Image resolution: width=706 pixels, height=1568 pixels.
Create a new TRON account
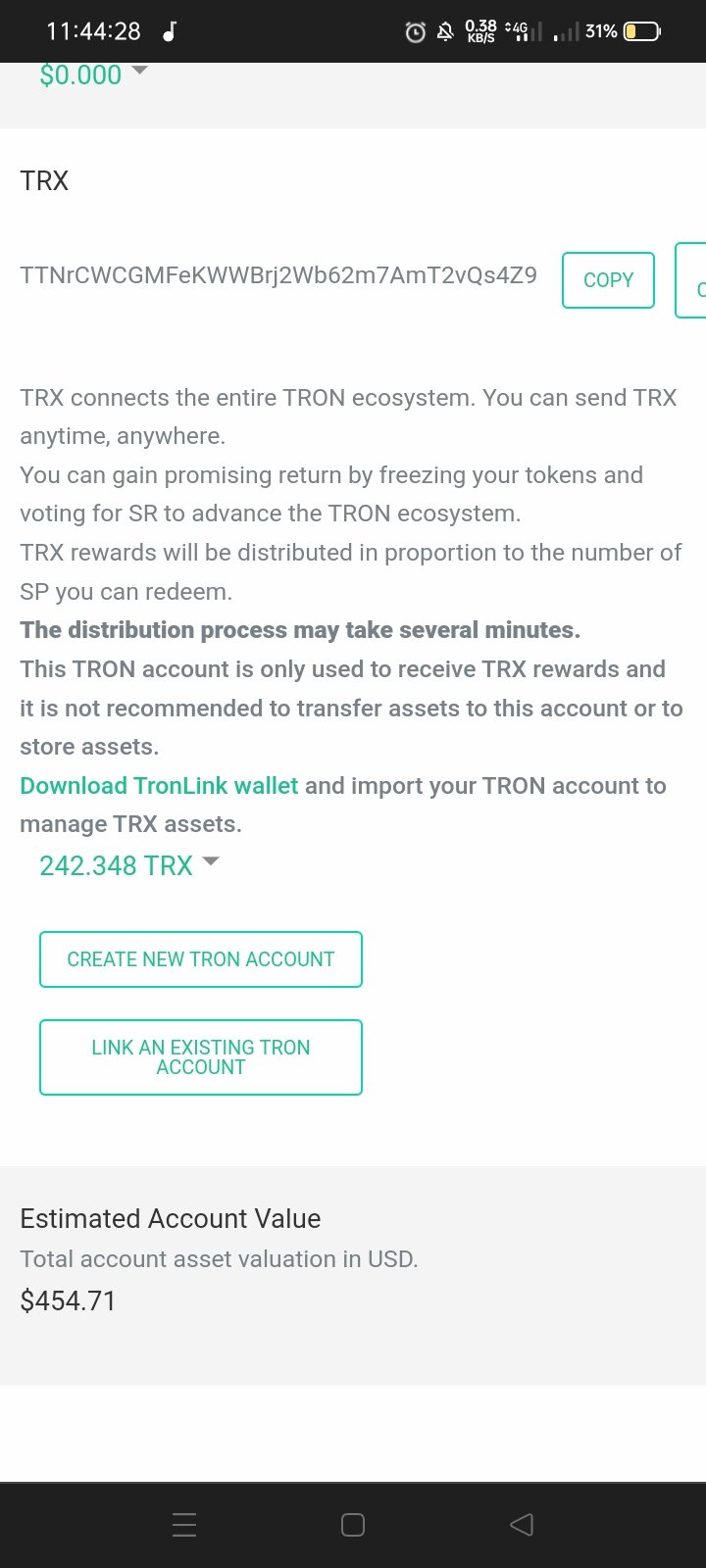[201, 959]
